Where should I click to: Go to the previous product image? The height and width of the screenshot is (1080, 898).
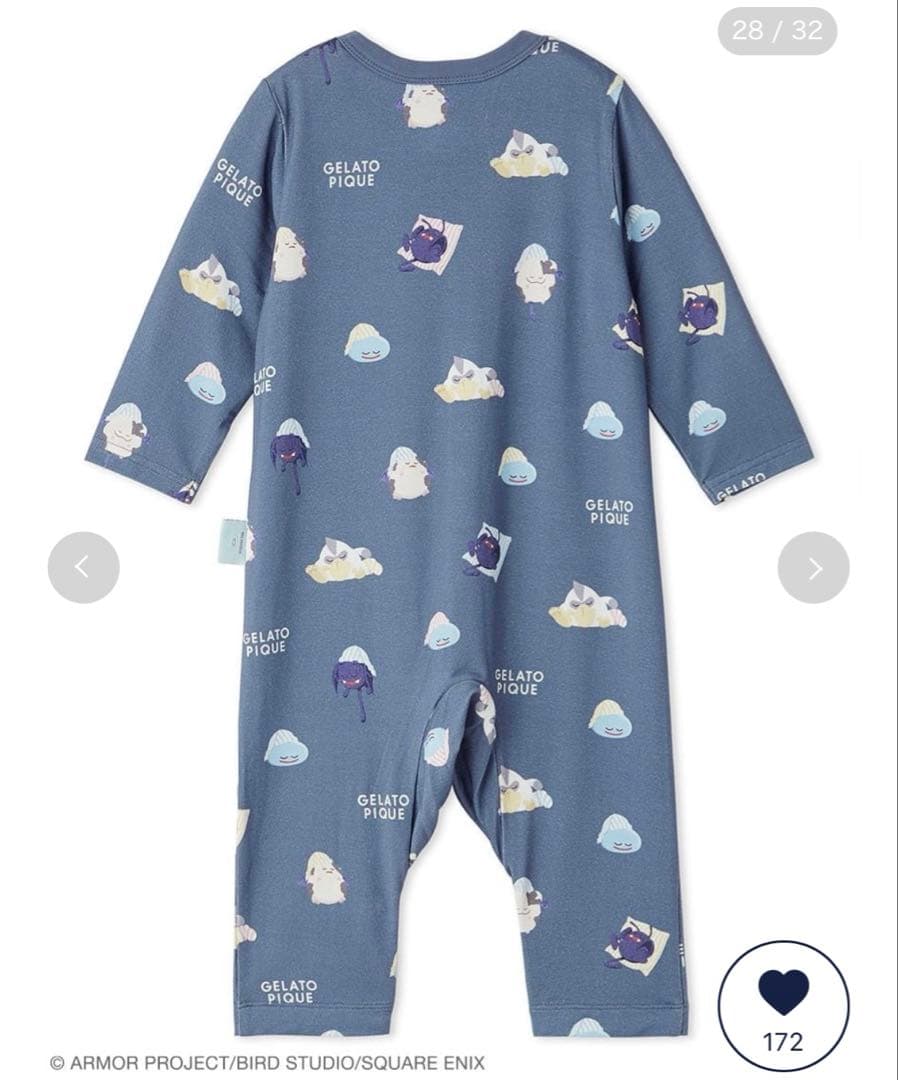pos(83,567)
